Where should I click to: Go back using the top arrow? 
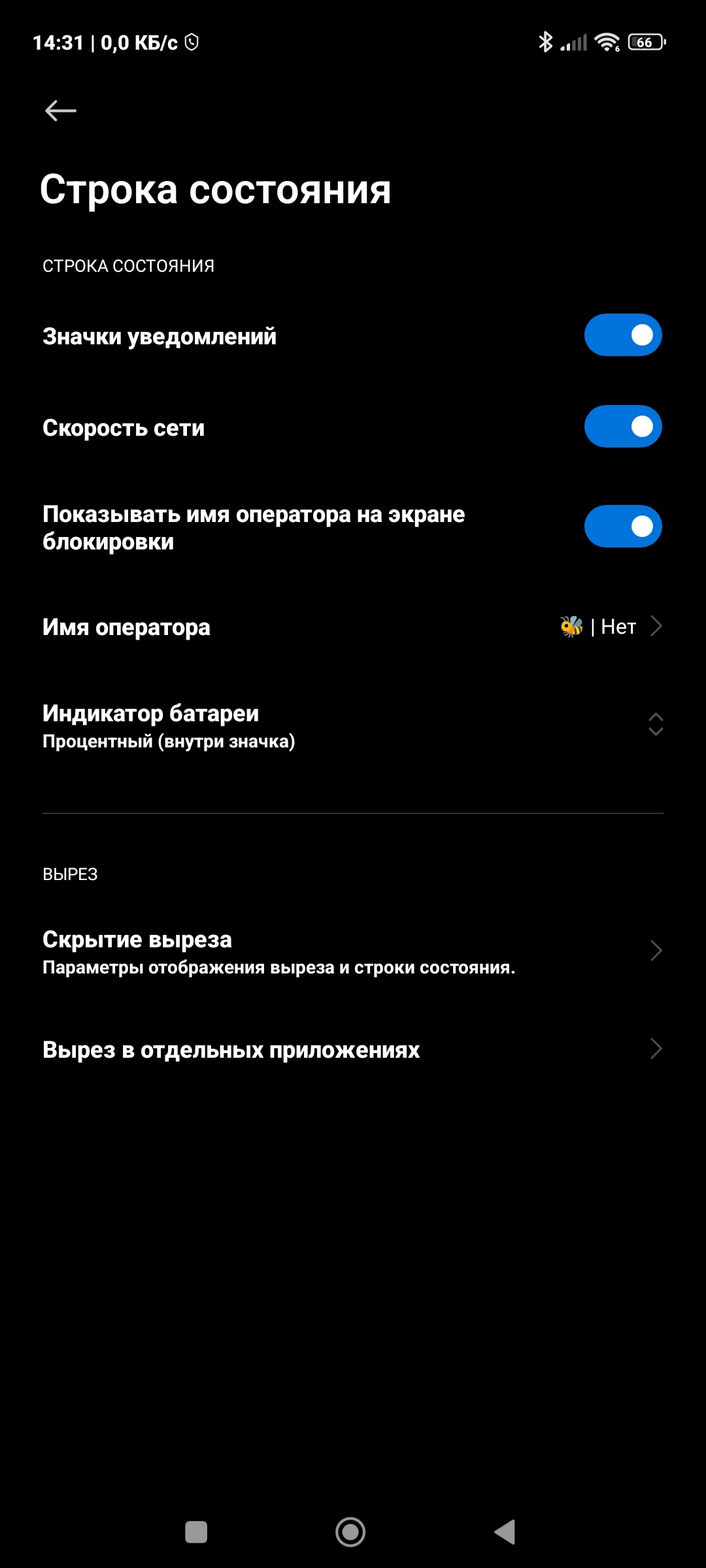click(x=60, y=111)
